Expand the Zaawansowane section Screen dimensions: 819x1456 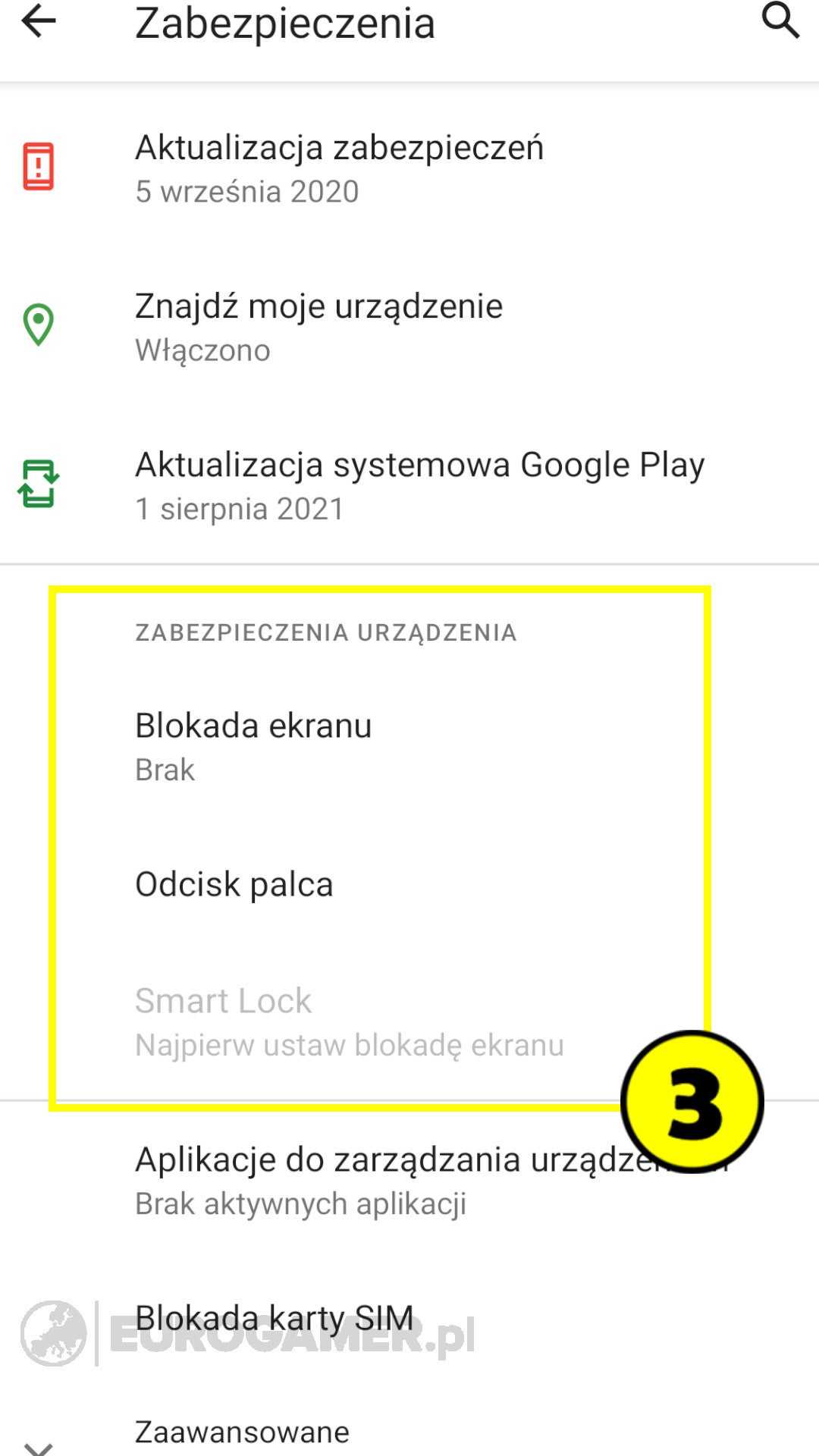242,1432
